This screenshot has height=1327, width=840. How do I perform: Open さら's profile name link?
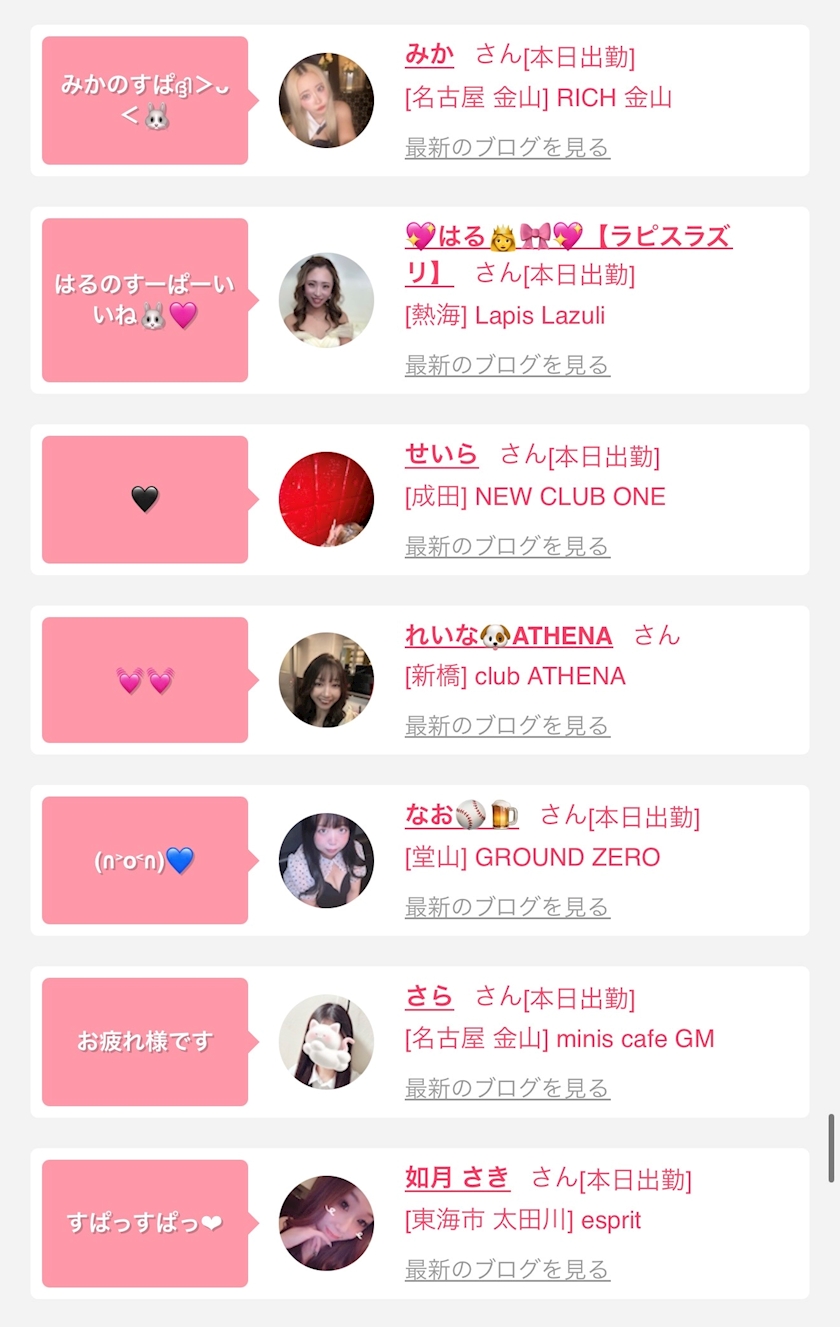[x=429, y=997]
